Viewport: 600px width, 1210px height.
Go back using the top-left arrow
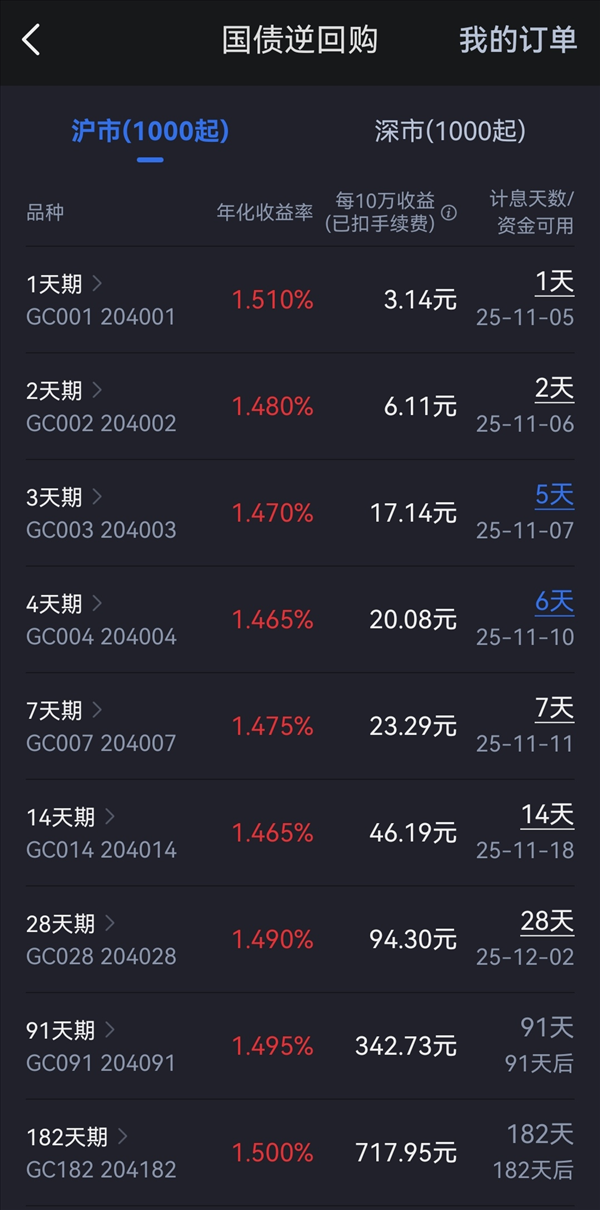pos(31,41)
